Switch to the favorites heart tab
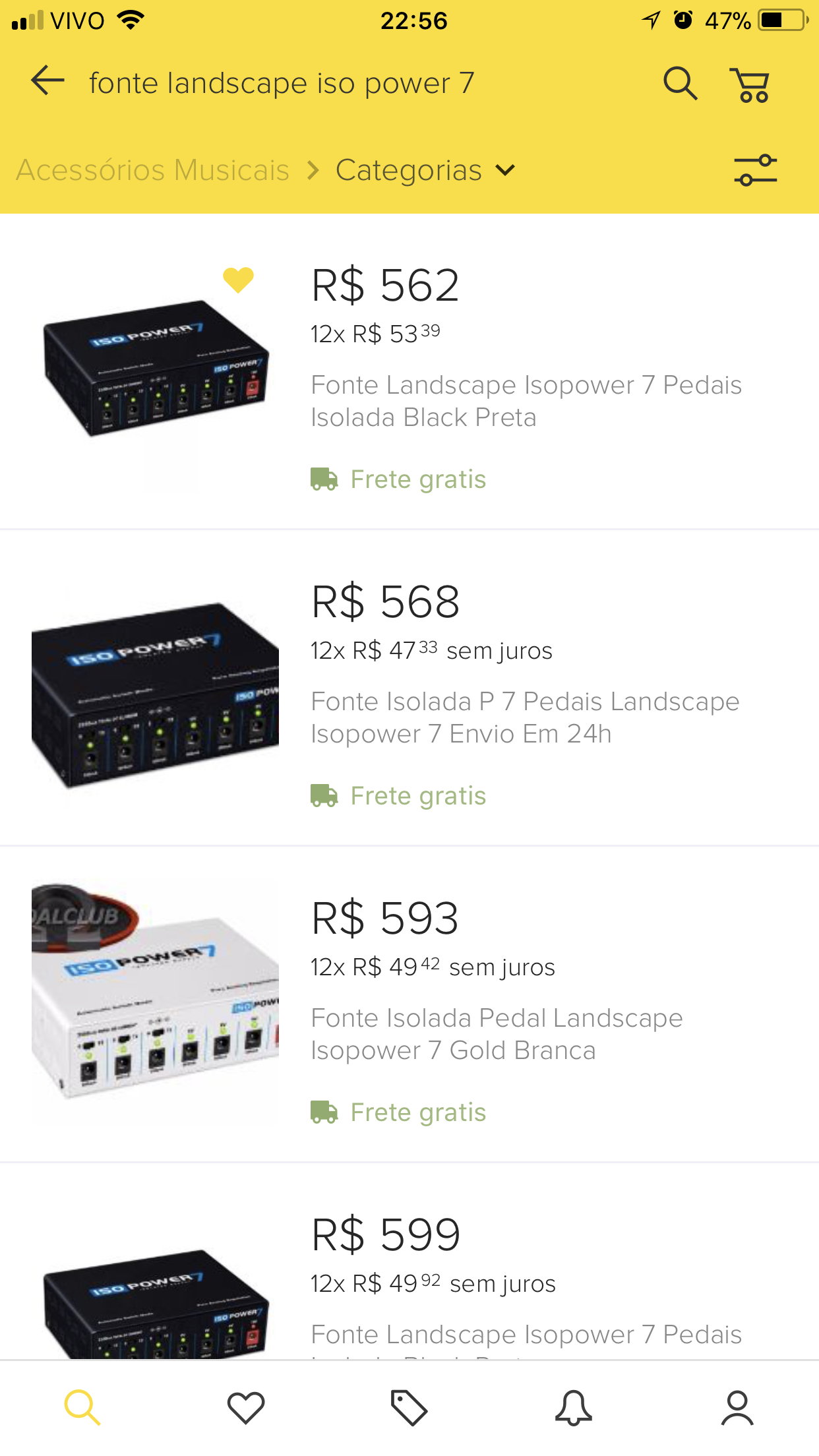 click(x=246, y=1408)
